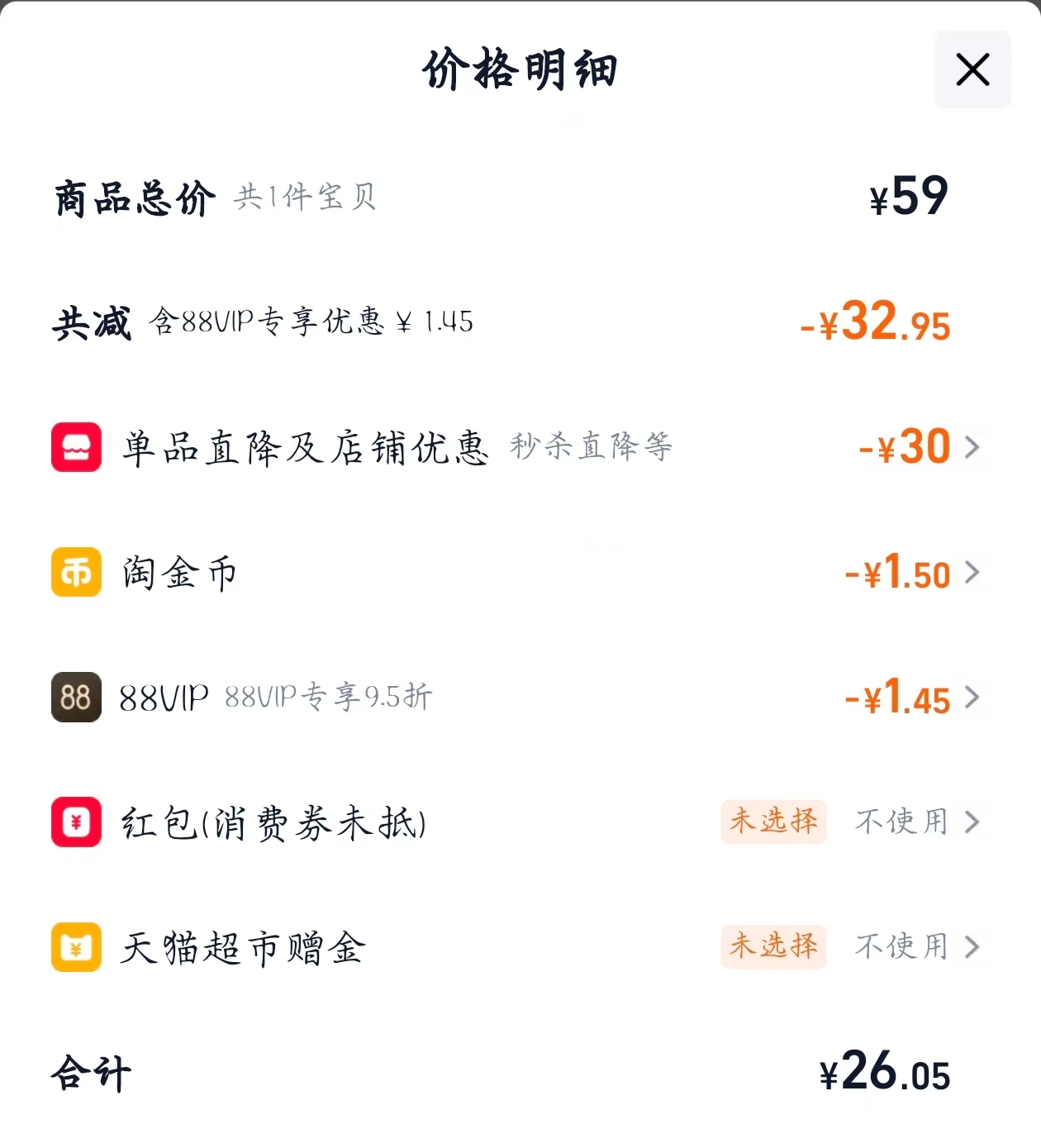Image resolution: width=1041 pixels, height=1148 pixels.
Task: Click the 共减 total discount label
Action: point(91,322)
